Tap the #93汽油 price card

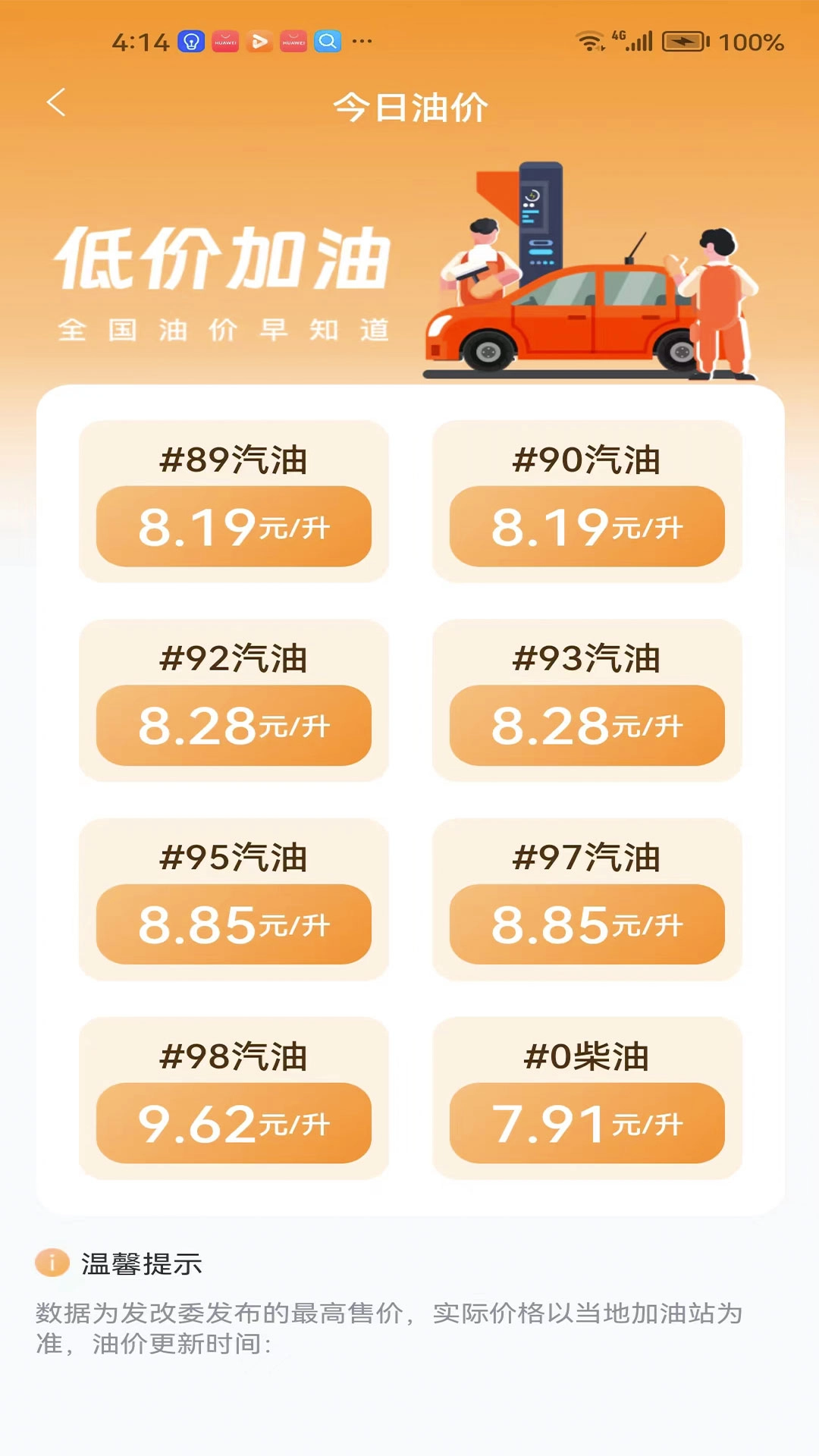tap(589, 698)
